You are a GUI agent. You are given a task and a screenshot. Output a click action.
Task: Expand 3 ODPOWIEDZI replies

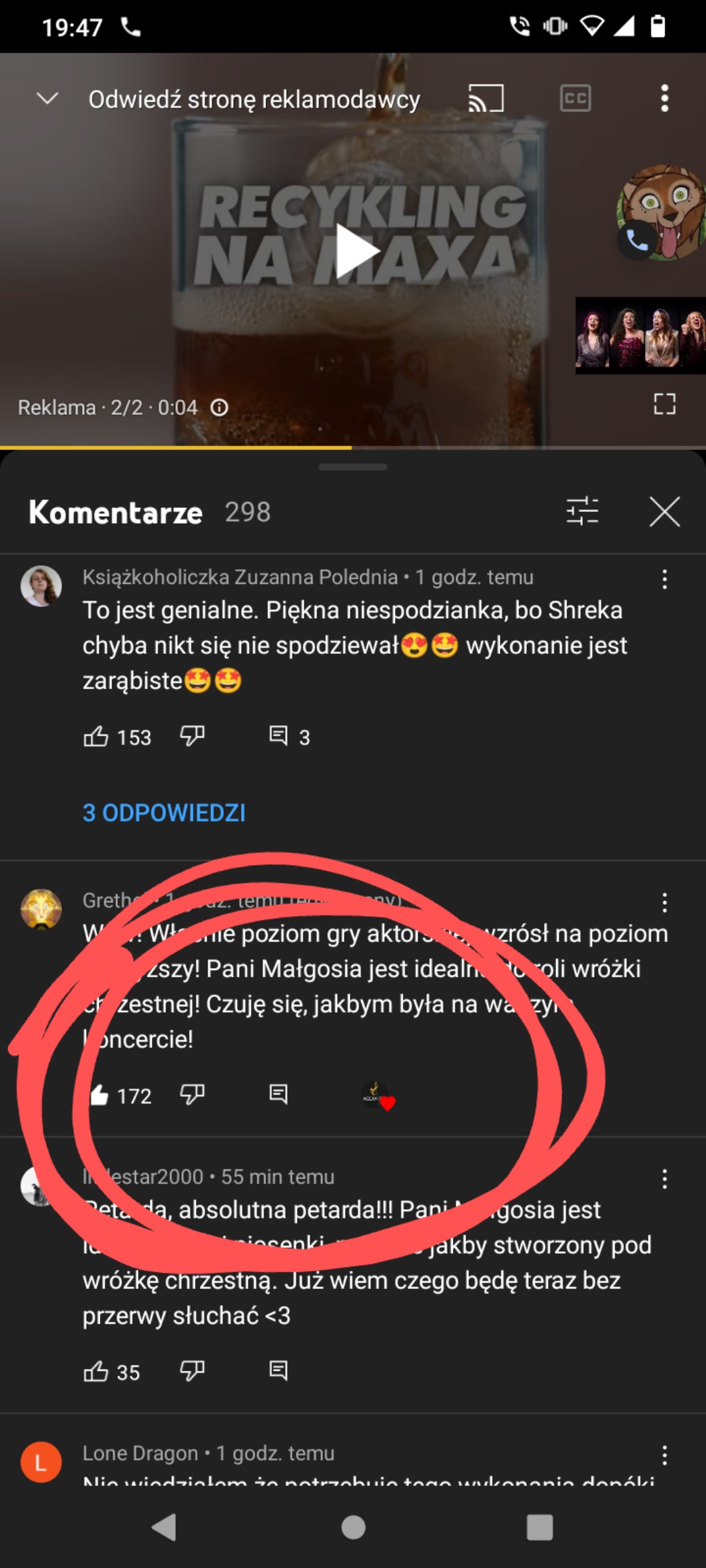(164, 812)
